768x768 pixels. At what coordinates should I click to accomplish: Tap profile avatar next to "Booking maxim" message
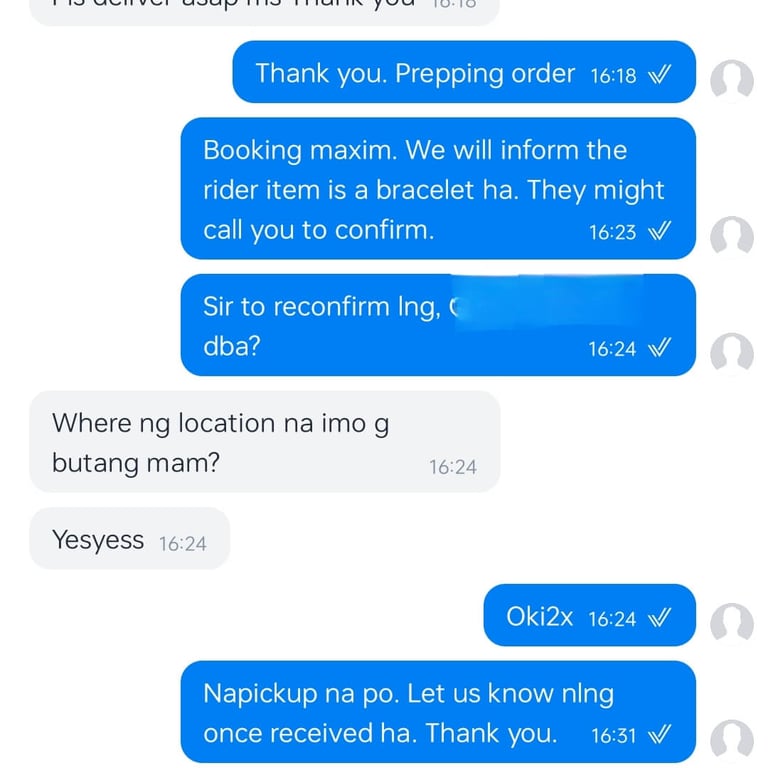click(732, 237)
